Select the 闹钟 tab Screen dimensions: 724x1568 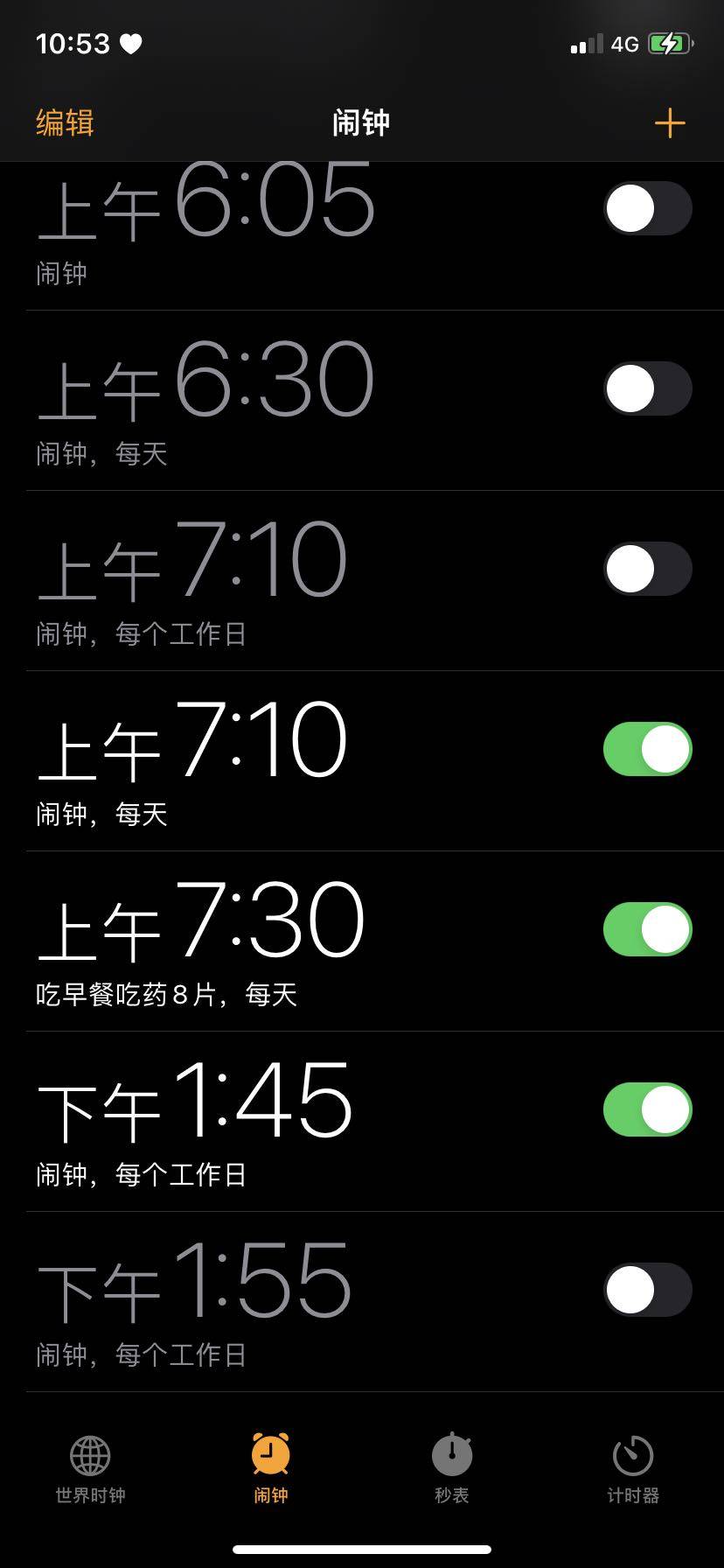[x=270, y=1470]
